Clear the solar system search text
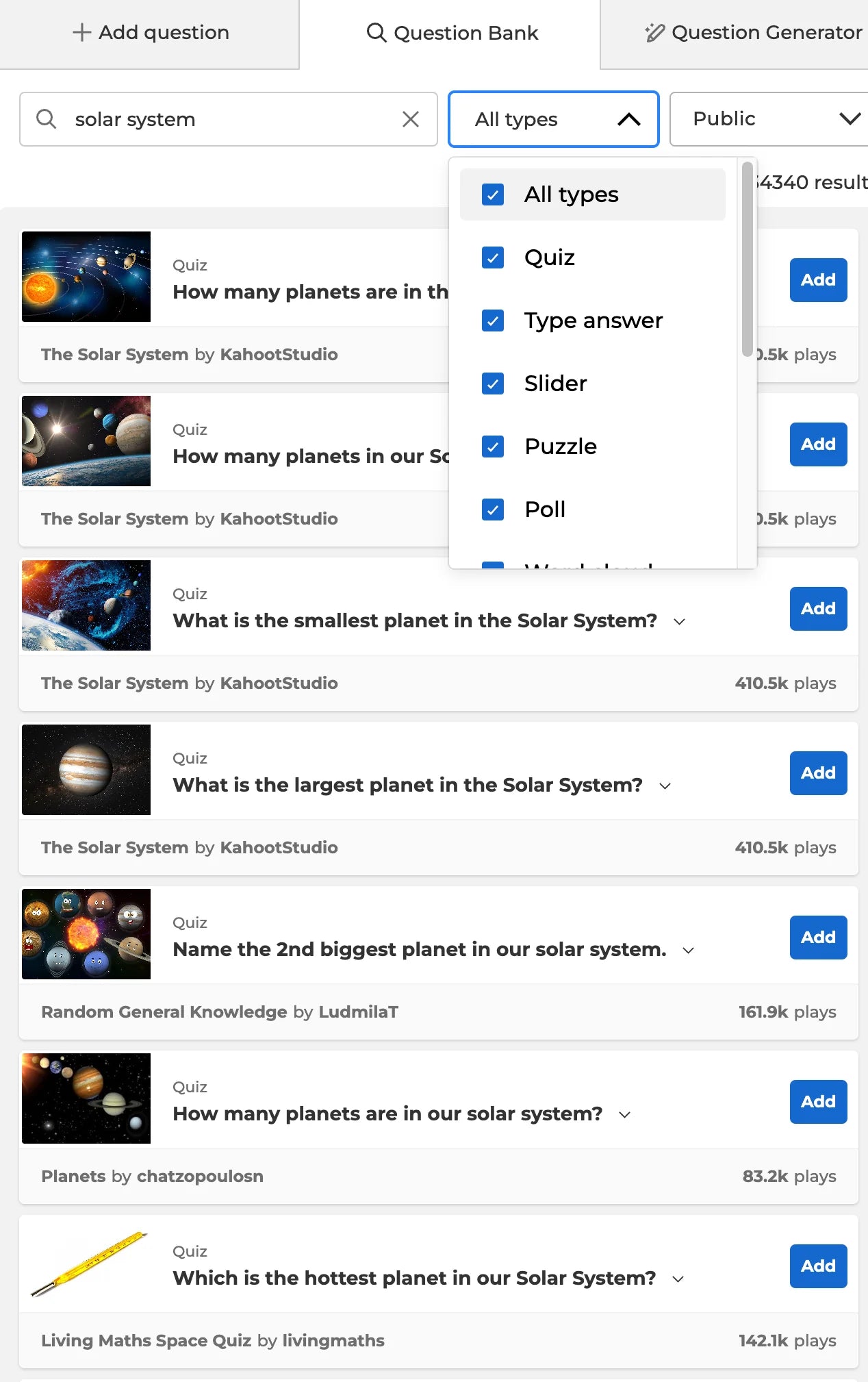This screenshot has height=1382, width=868. pyautogui.click(x=411, y=119)
